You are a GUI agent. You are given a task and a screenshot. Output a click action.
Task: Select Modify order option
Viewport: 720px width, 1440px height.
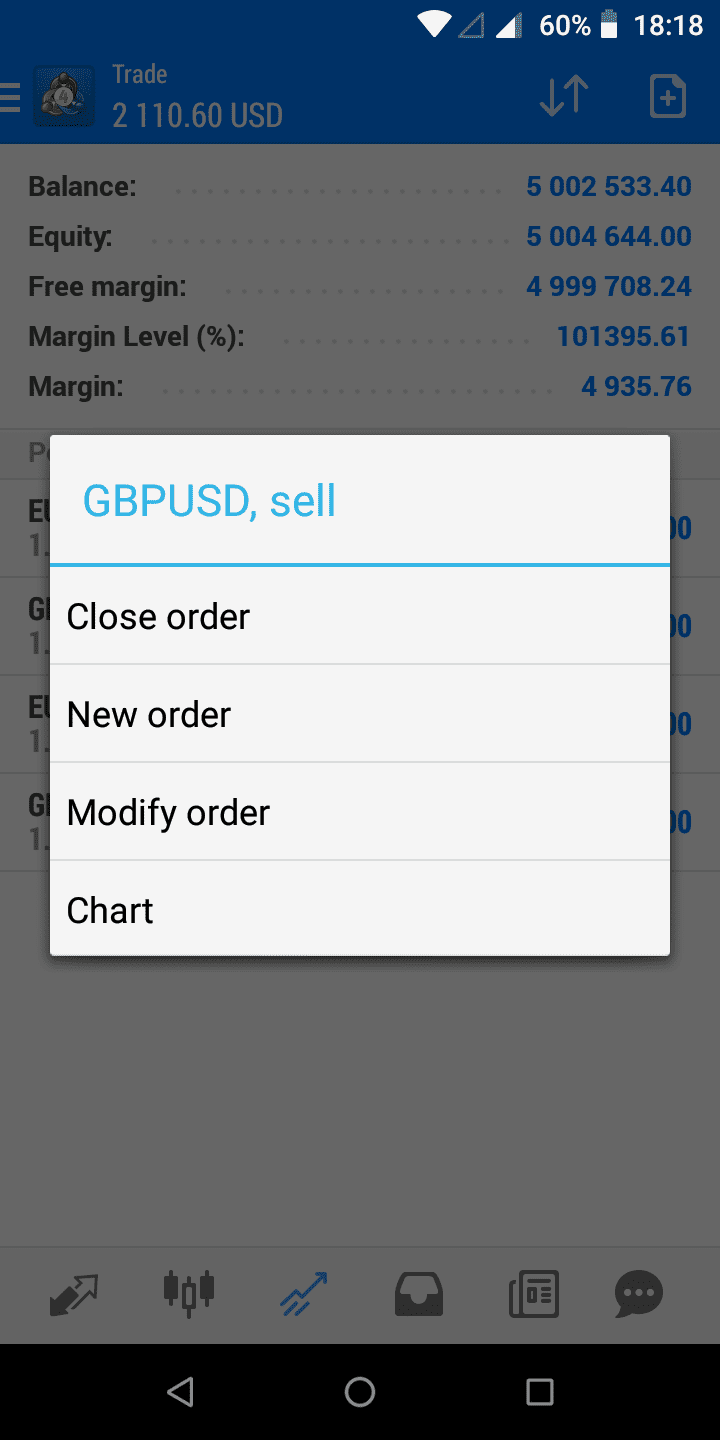[x=359, y=812]
